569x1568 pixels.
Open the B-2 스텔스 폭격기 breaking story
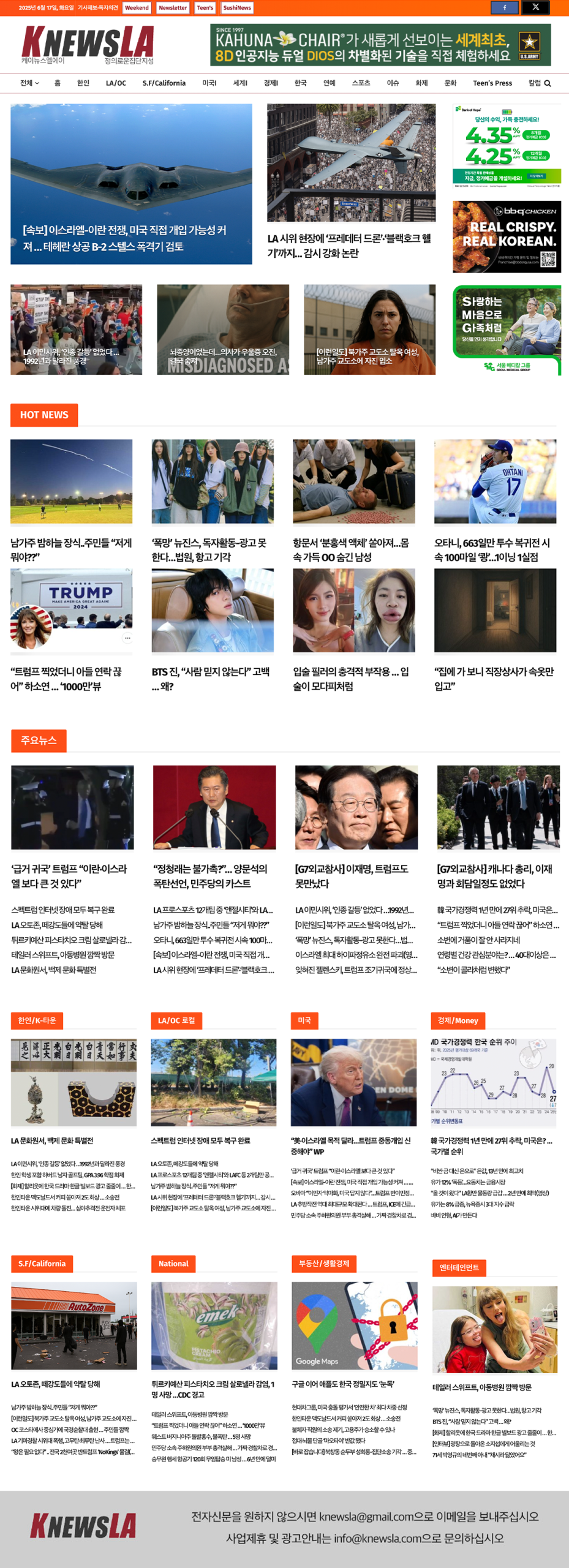(124, 238)
